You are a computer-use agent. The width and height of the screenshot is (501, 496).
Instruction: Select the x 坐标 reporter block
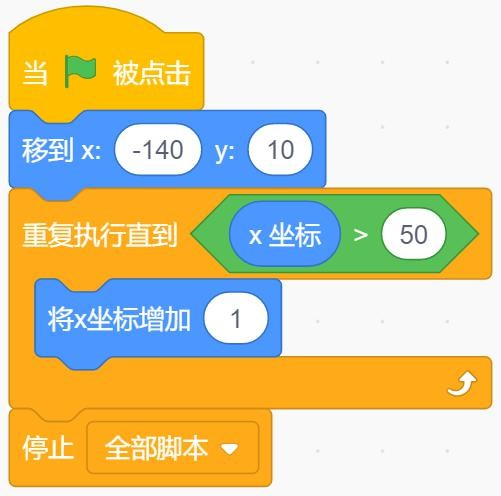click(x=285, y=234)
